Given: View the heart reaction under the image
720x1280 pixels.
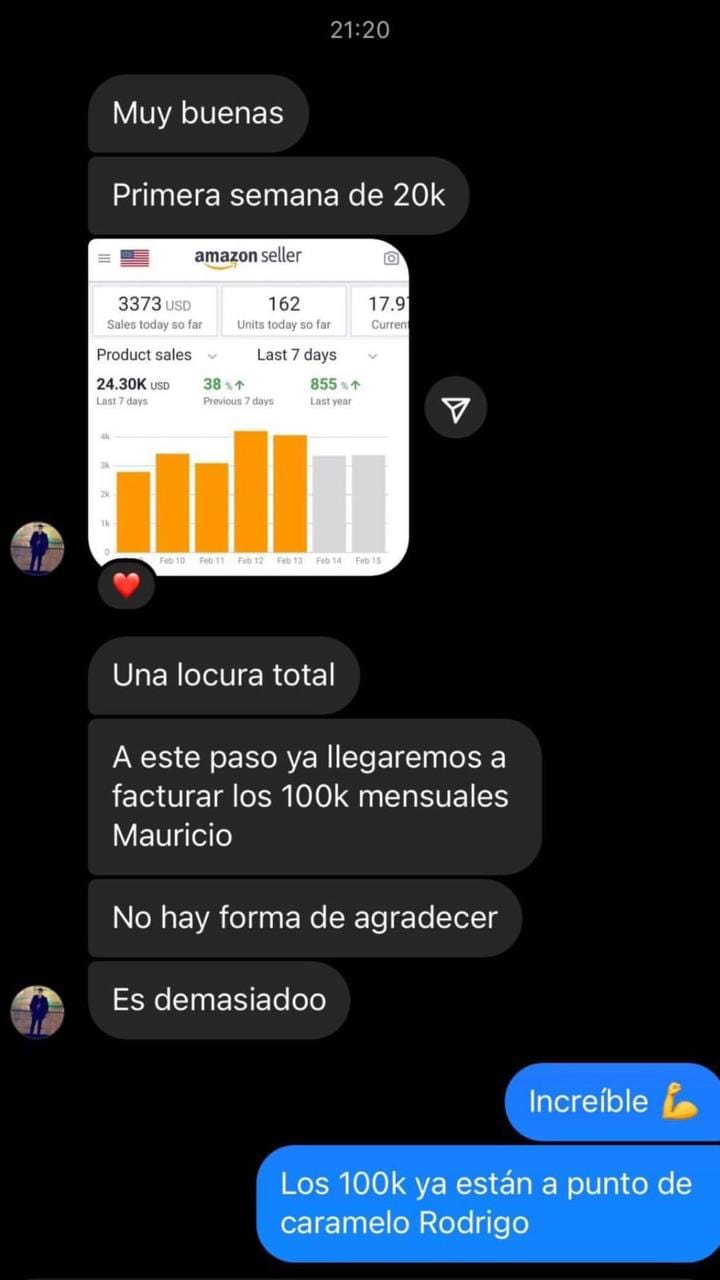Looking at the screenshot, I should [126, 585].
